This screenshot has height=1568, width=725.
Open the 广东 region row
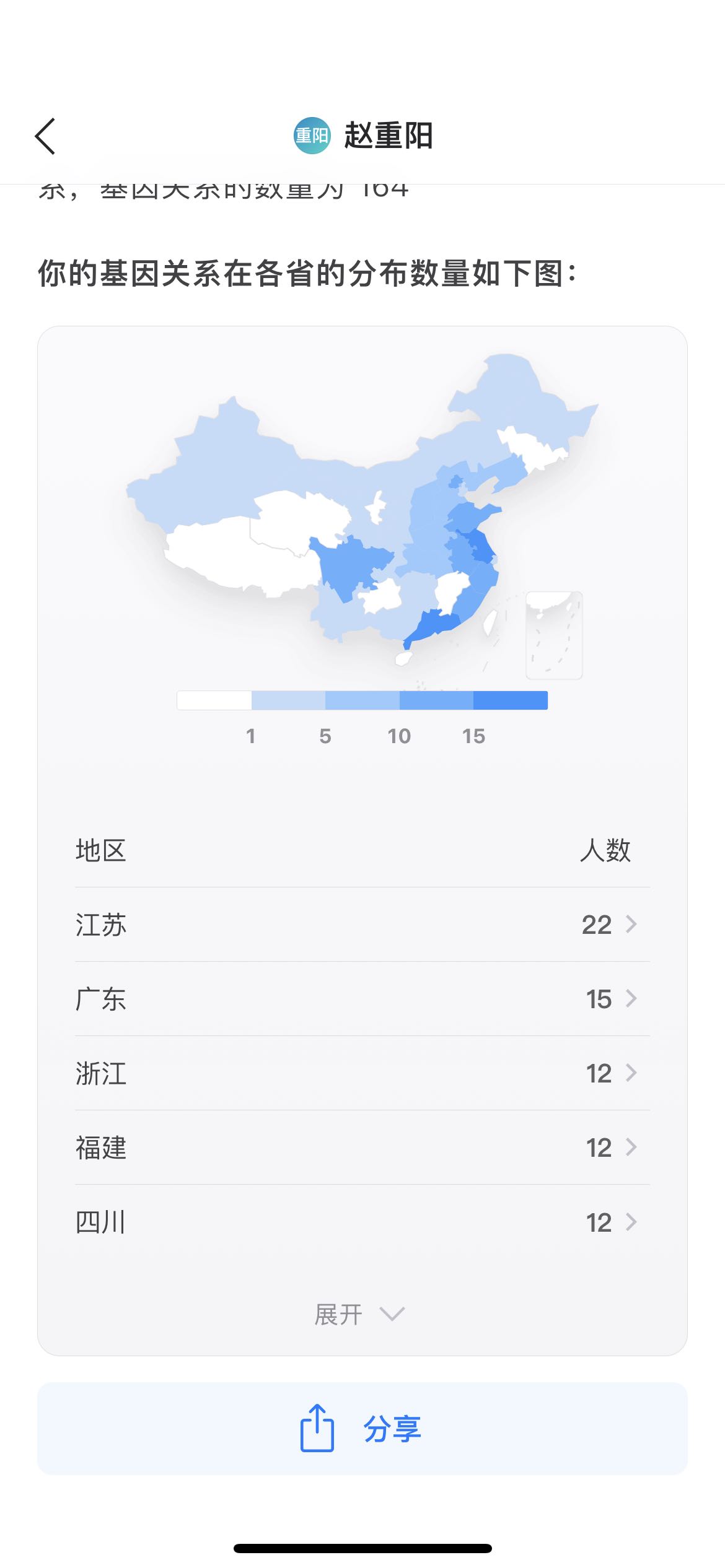[362, 999]
